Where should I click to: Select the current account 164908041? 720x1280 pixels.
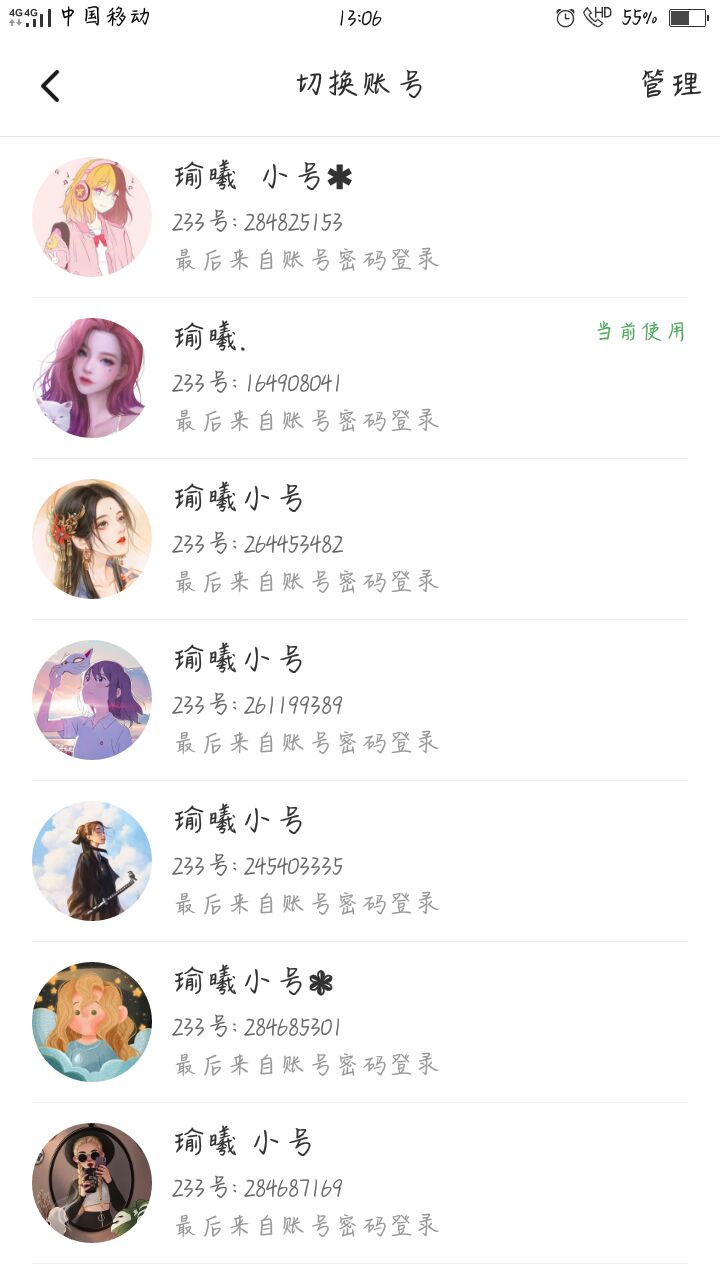coord(360,379)
